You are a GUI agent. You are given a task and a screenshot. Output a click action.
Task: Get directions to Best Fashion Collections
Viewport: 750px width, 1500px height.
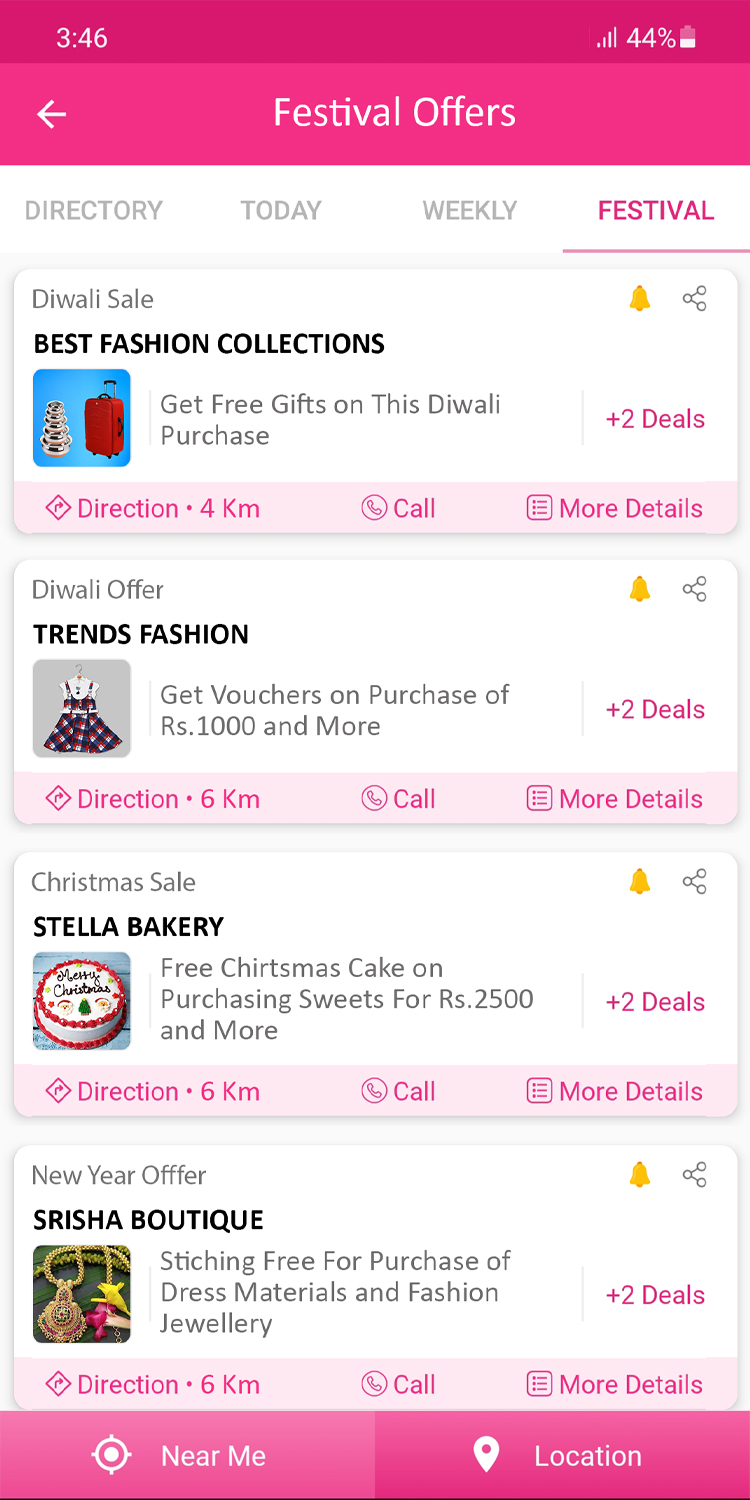153,508
